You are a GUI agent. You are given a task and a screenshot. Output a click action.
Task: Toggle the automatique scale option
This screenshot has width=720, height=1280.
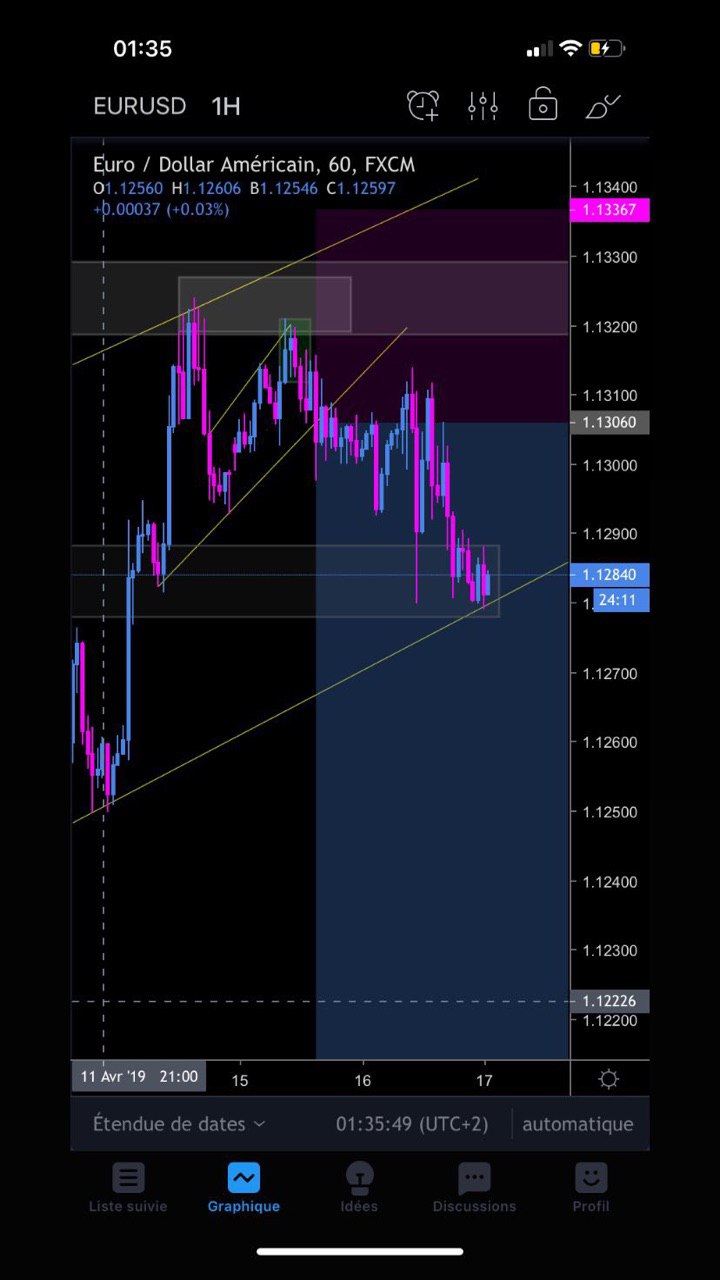[x=578, y=1124]
